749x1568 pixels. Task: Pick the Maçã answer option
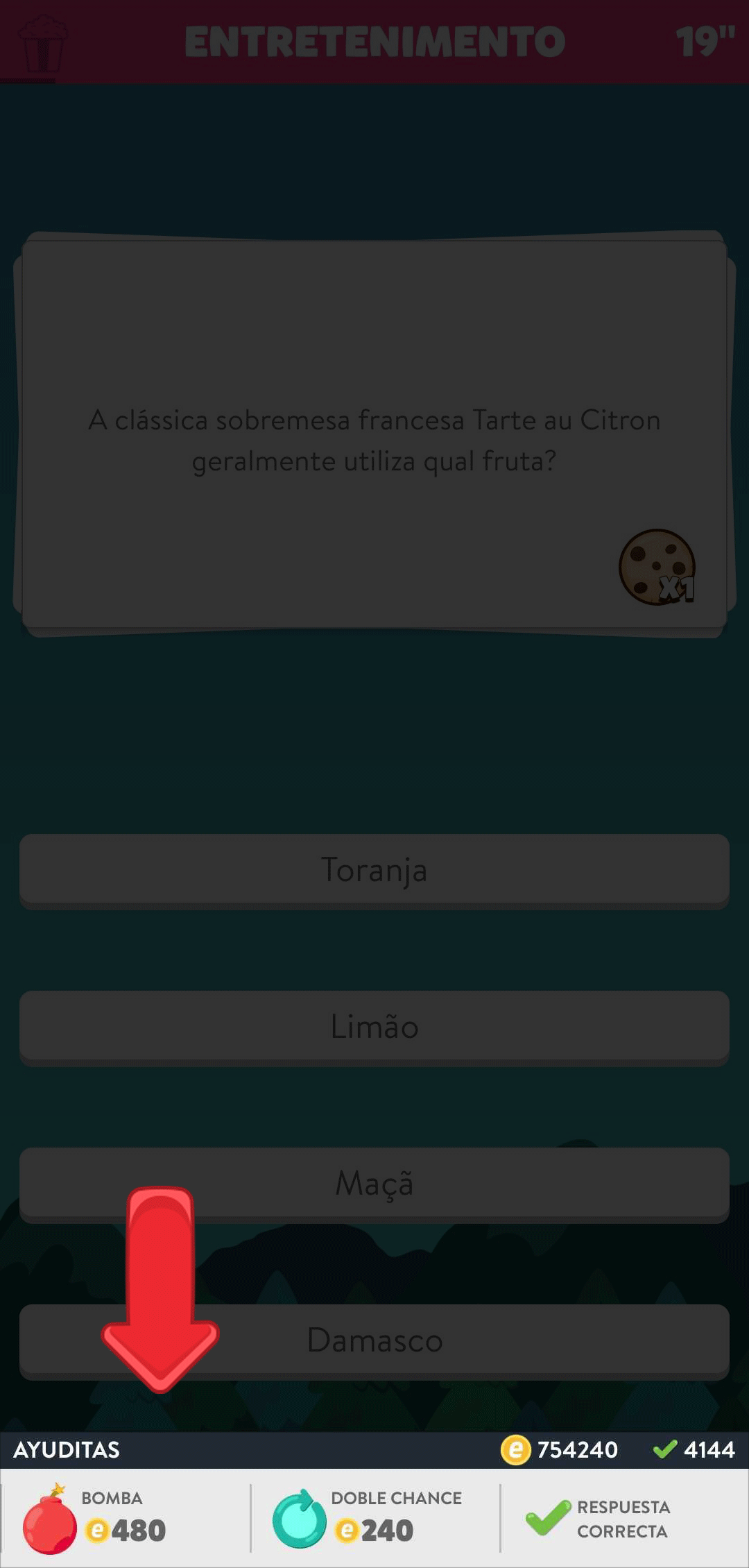(374, 1184)
